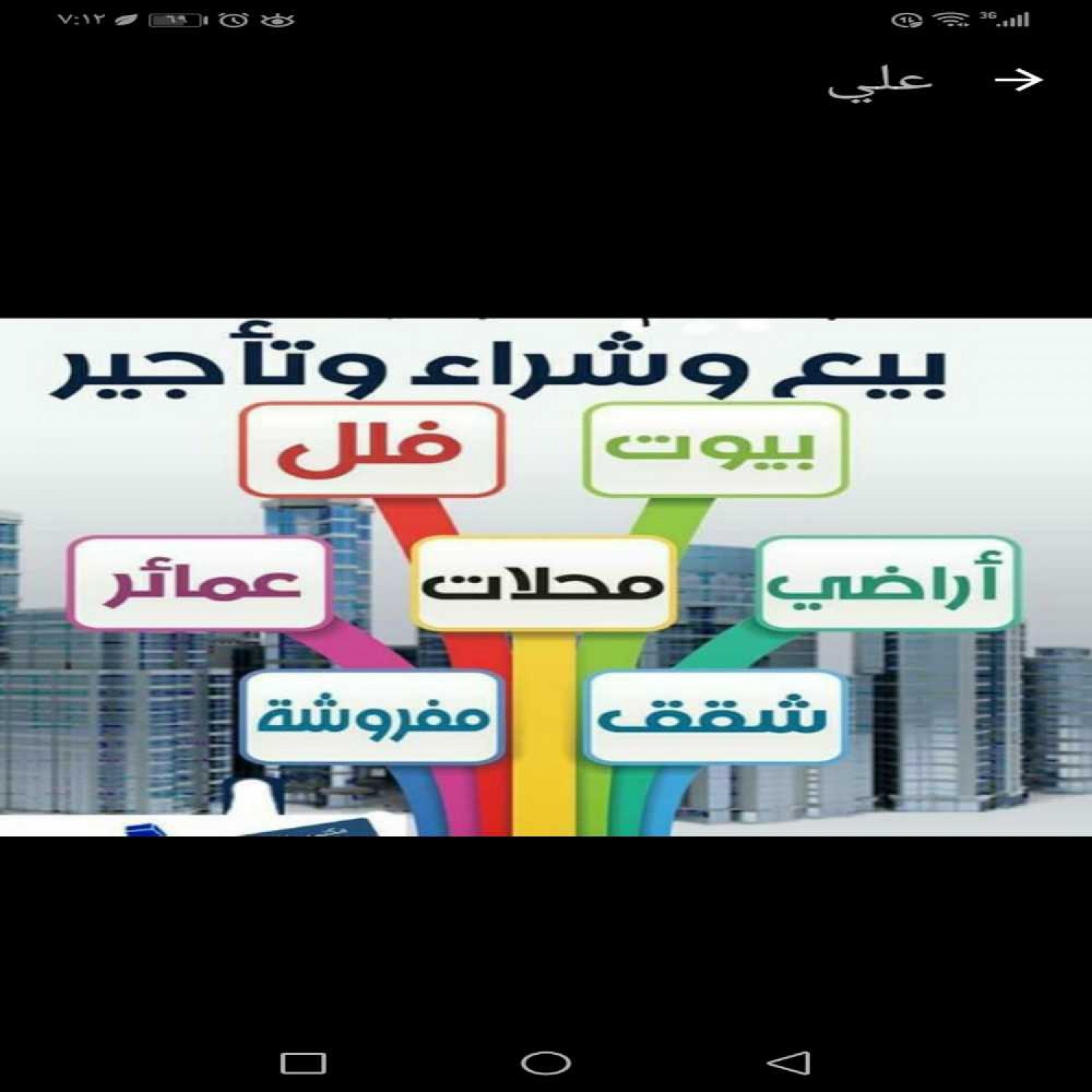Image resolution: width=1092 pixels, height=1092 pixels.
Task: Open recent apps
Action: point(303,1063)
